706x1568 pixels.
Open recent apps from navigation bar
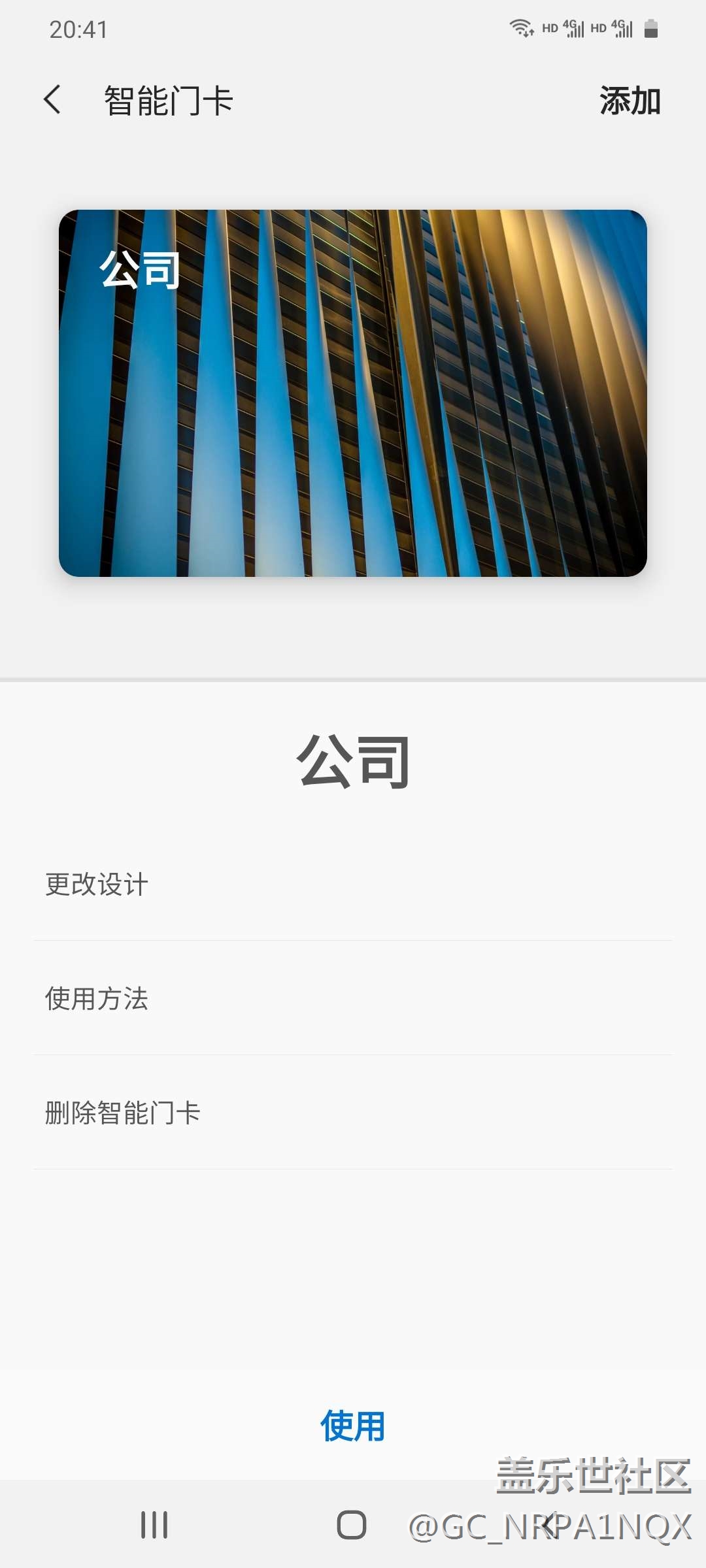click(154, 1525)
